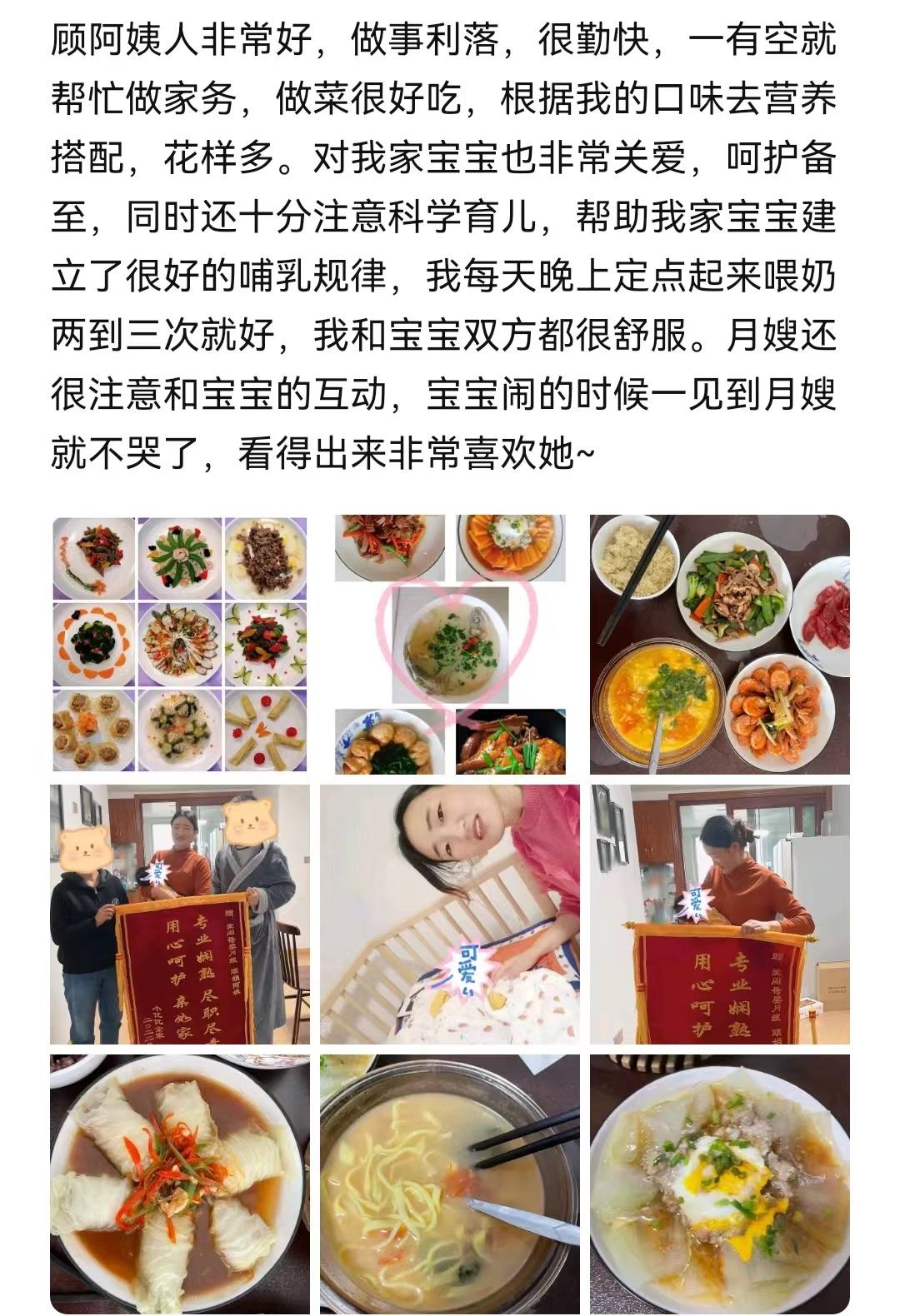Viewport: 900px width, 1316px height.
Task: View the photo with the heart-framed soup
Action: tap(450, 644)
